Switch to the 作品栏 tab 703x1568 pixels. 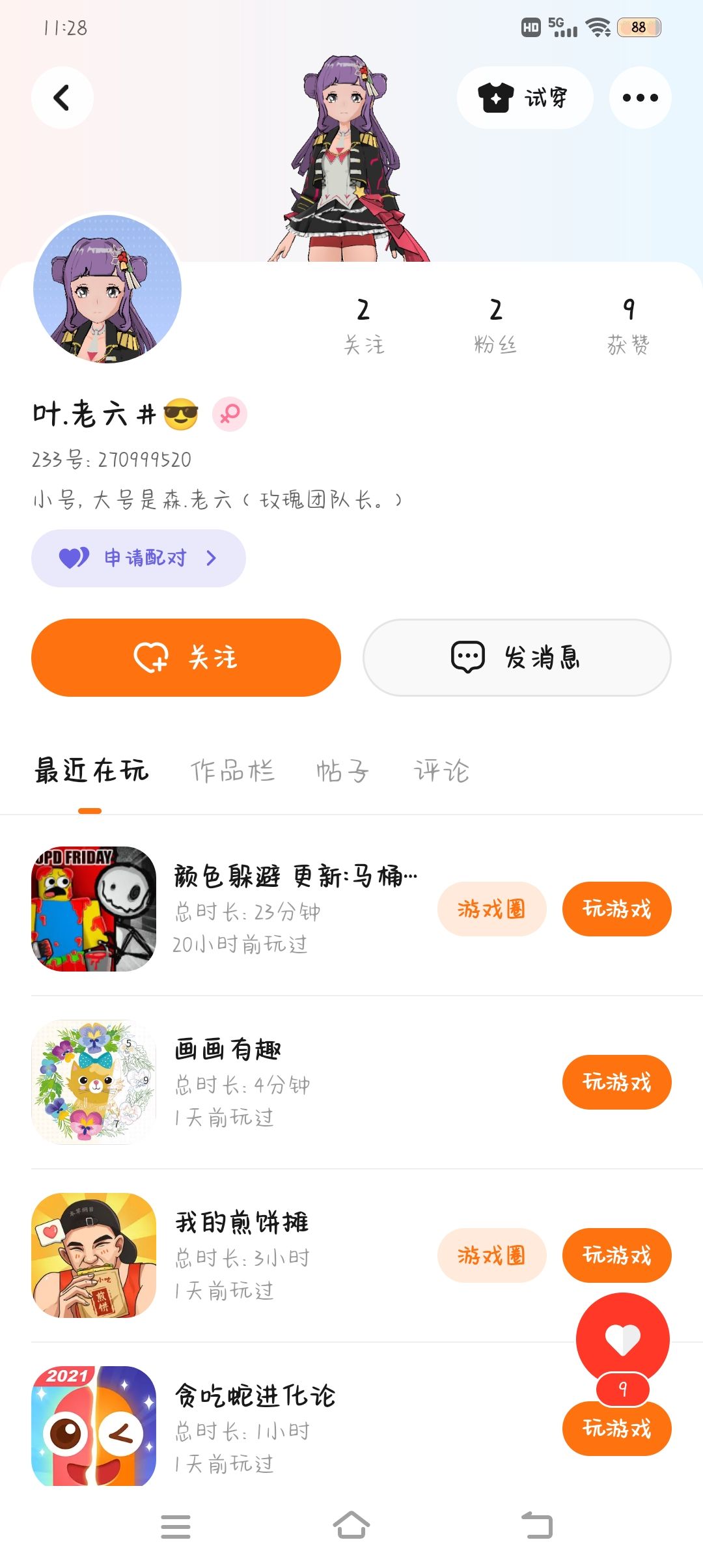232,771
